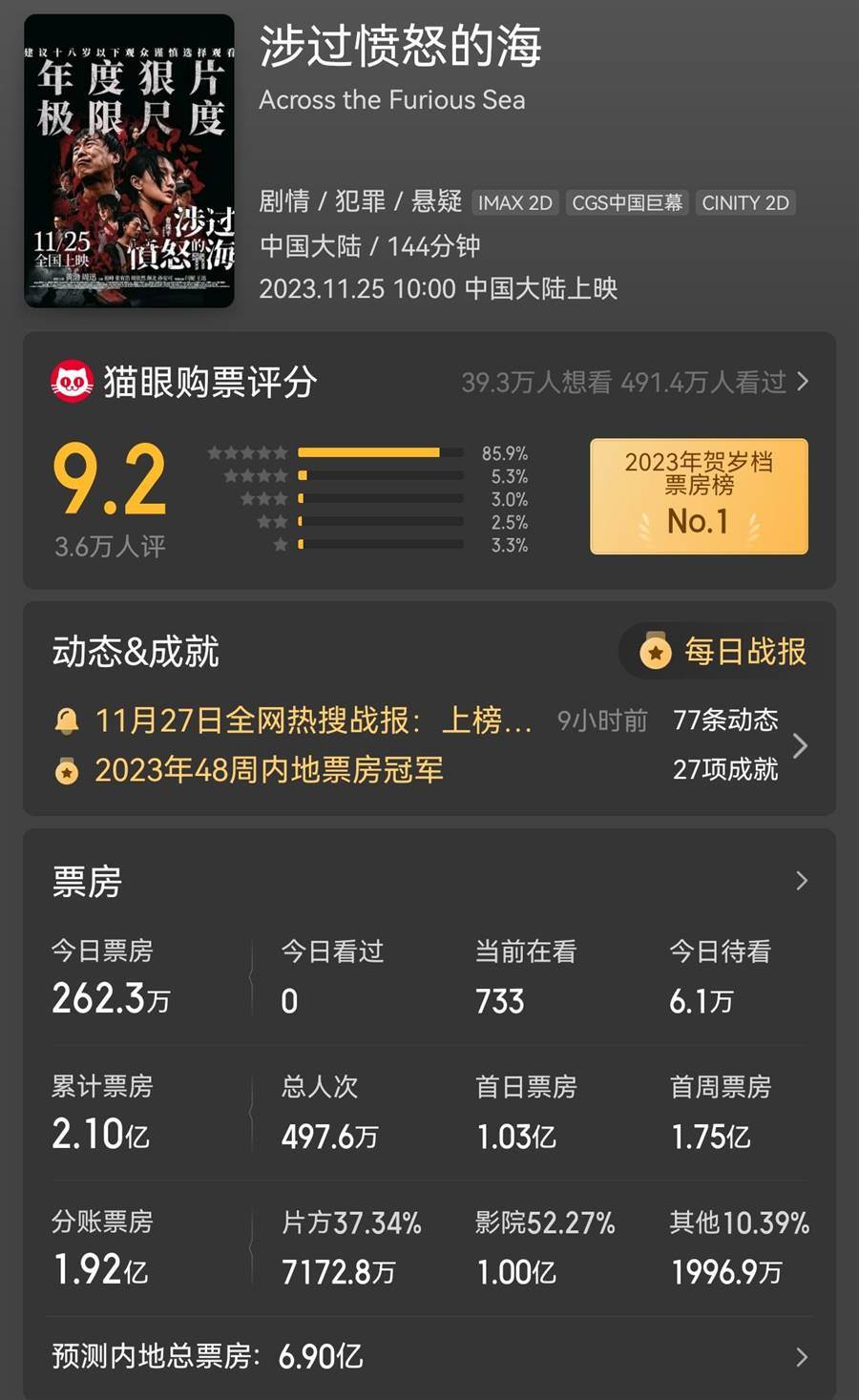Open the 想看/看过 audience stats chevron

[802, 382]
